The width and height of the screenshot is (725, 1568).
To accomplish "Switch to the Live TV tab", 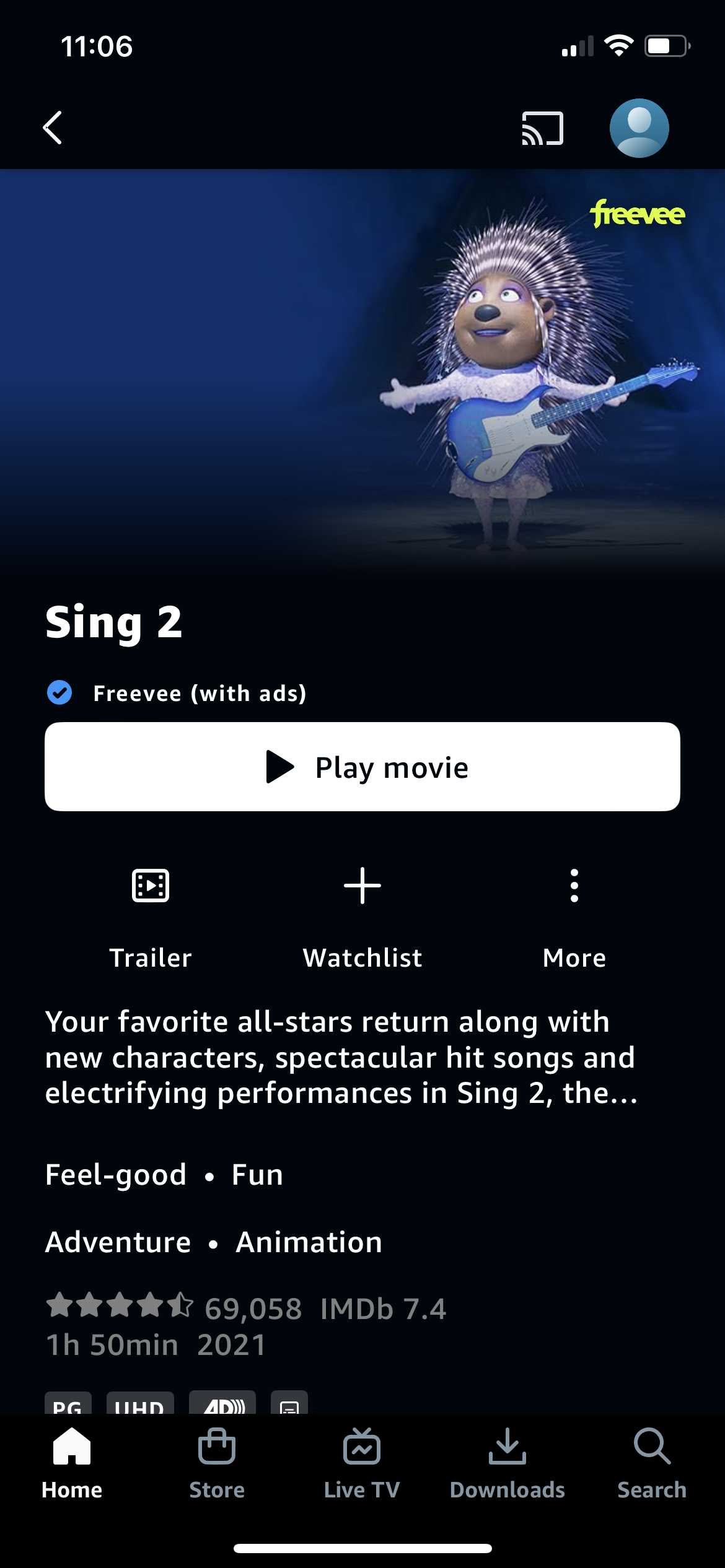I will pos(362,1464).
